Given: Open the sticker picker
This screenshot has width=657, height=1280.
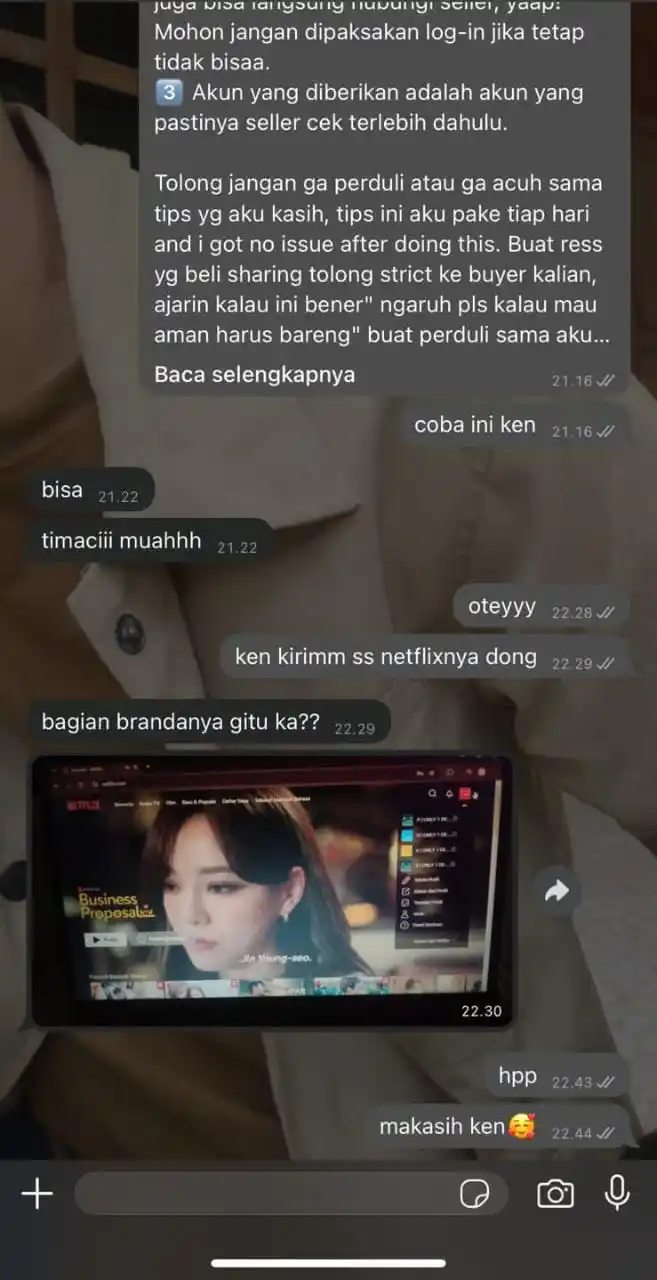Looking at the screenshot, I should pyautogui.click(x=473, y=1194).
